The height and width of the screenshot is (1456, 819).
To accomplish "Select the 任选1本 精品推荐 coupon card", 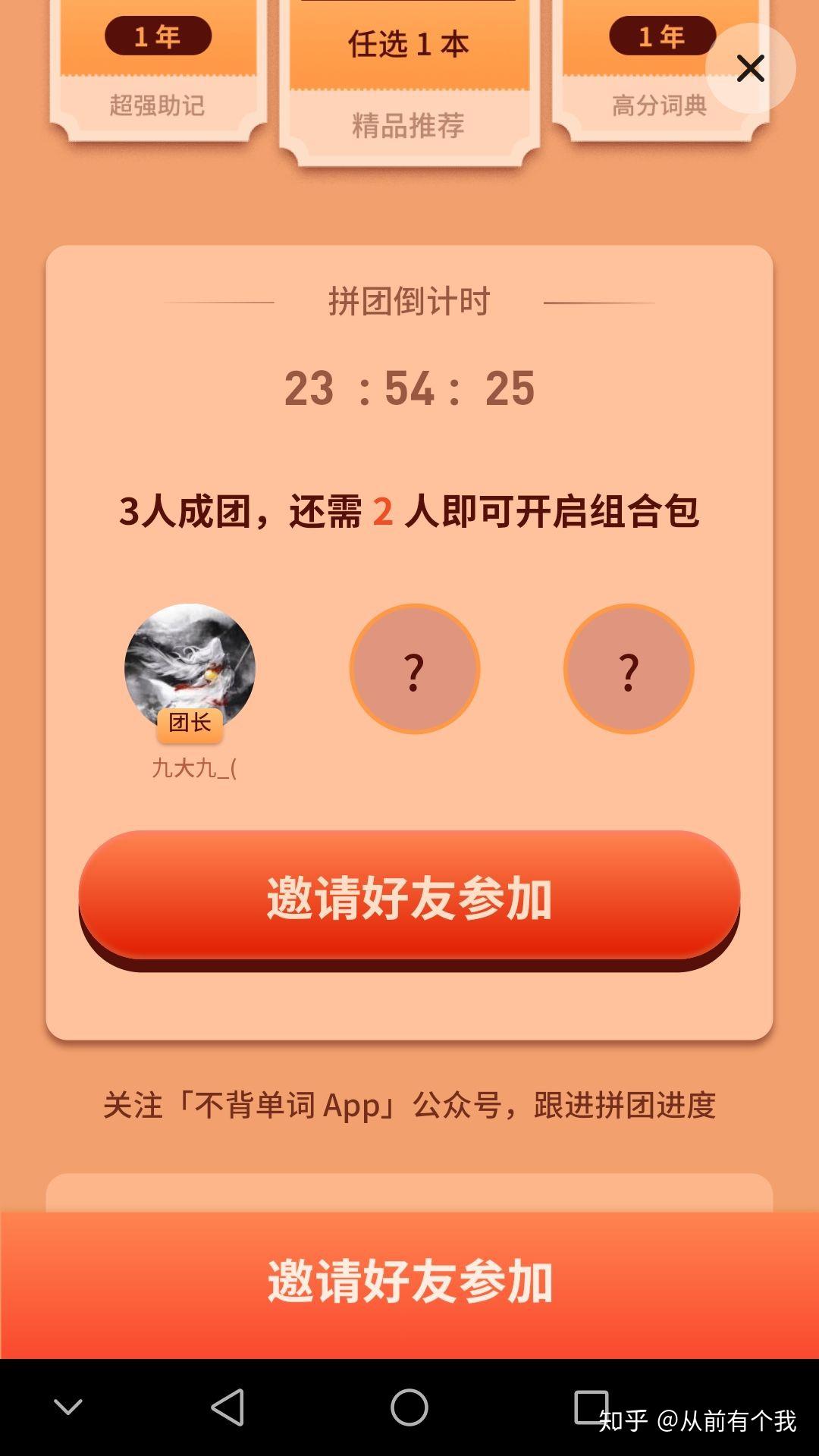I will (409, 80).
